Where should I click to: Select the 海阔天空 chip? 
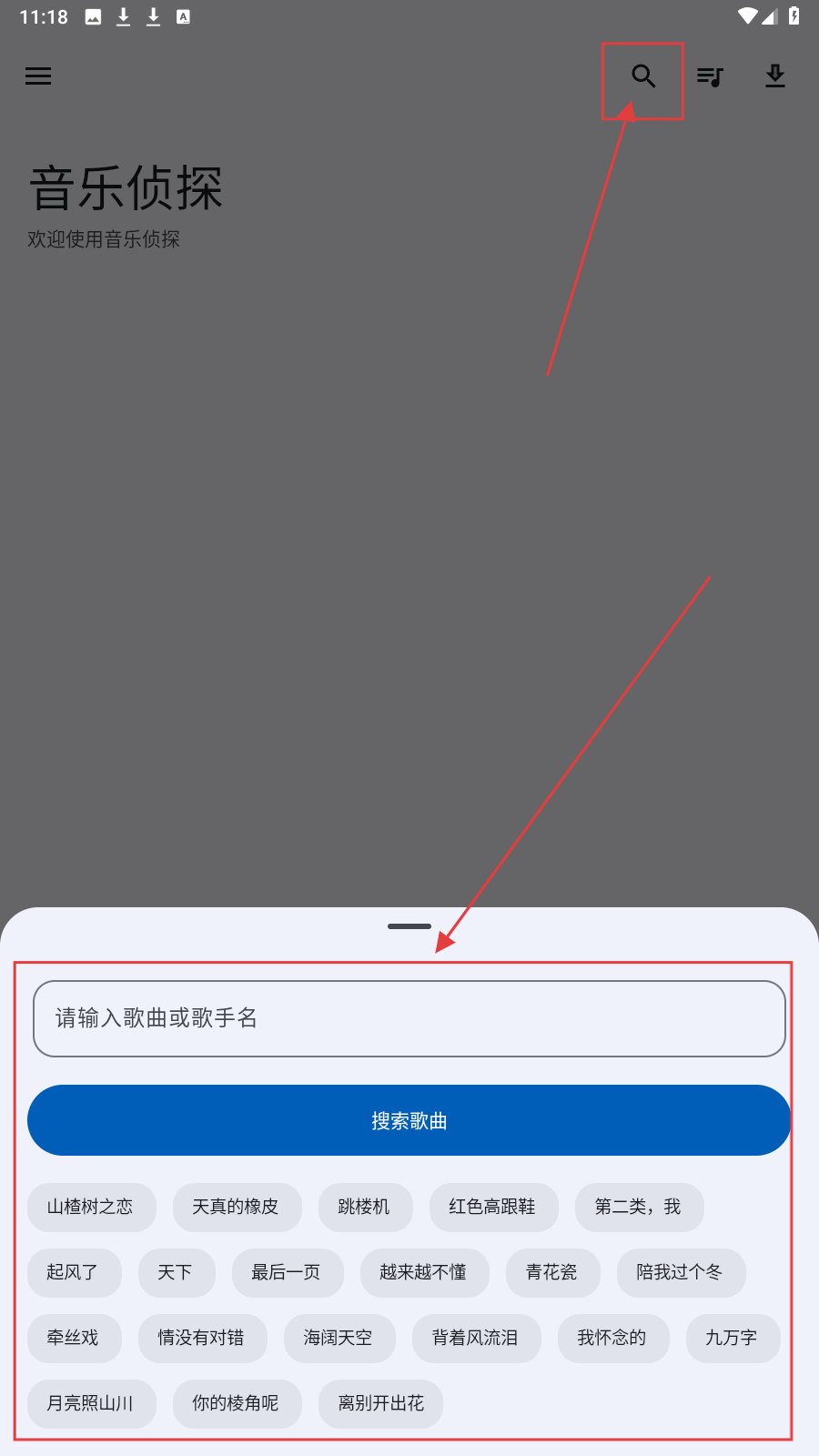pos(339,1338)
